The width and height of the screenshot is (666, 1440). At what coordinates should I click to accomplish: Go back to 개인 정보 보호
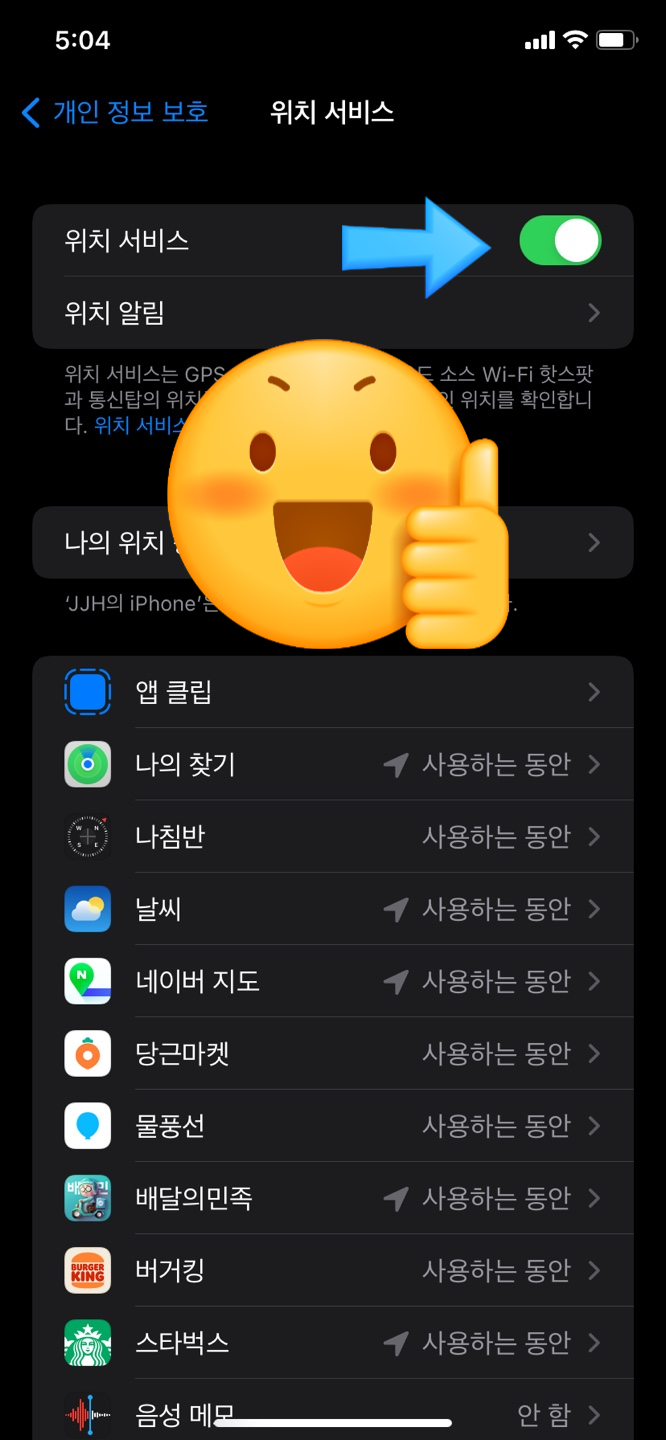[x=114, y=112]
